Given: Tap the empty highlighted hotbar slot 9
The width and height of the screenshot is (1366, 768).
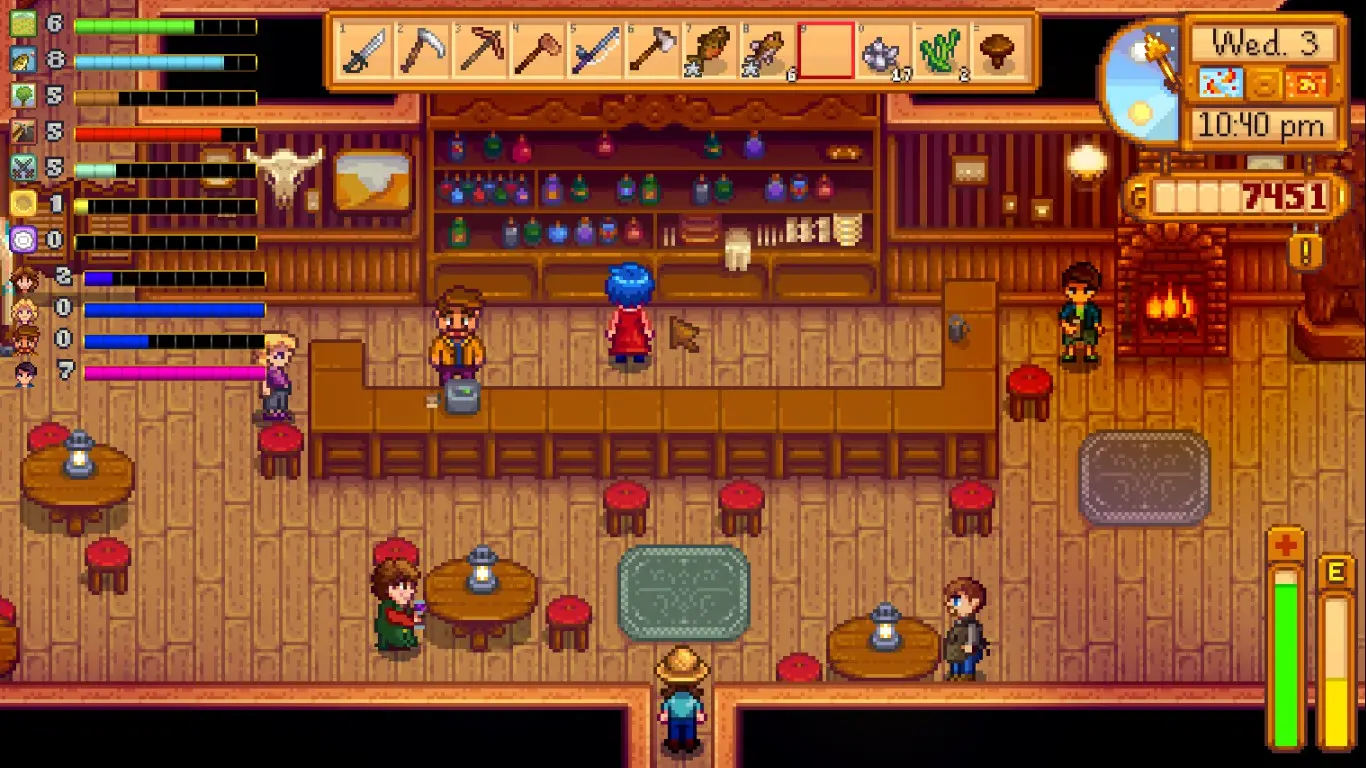Looking at the screenshot, I should (827, 50).
